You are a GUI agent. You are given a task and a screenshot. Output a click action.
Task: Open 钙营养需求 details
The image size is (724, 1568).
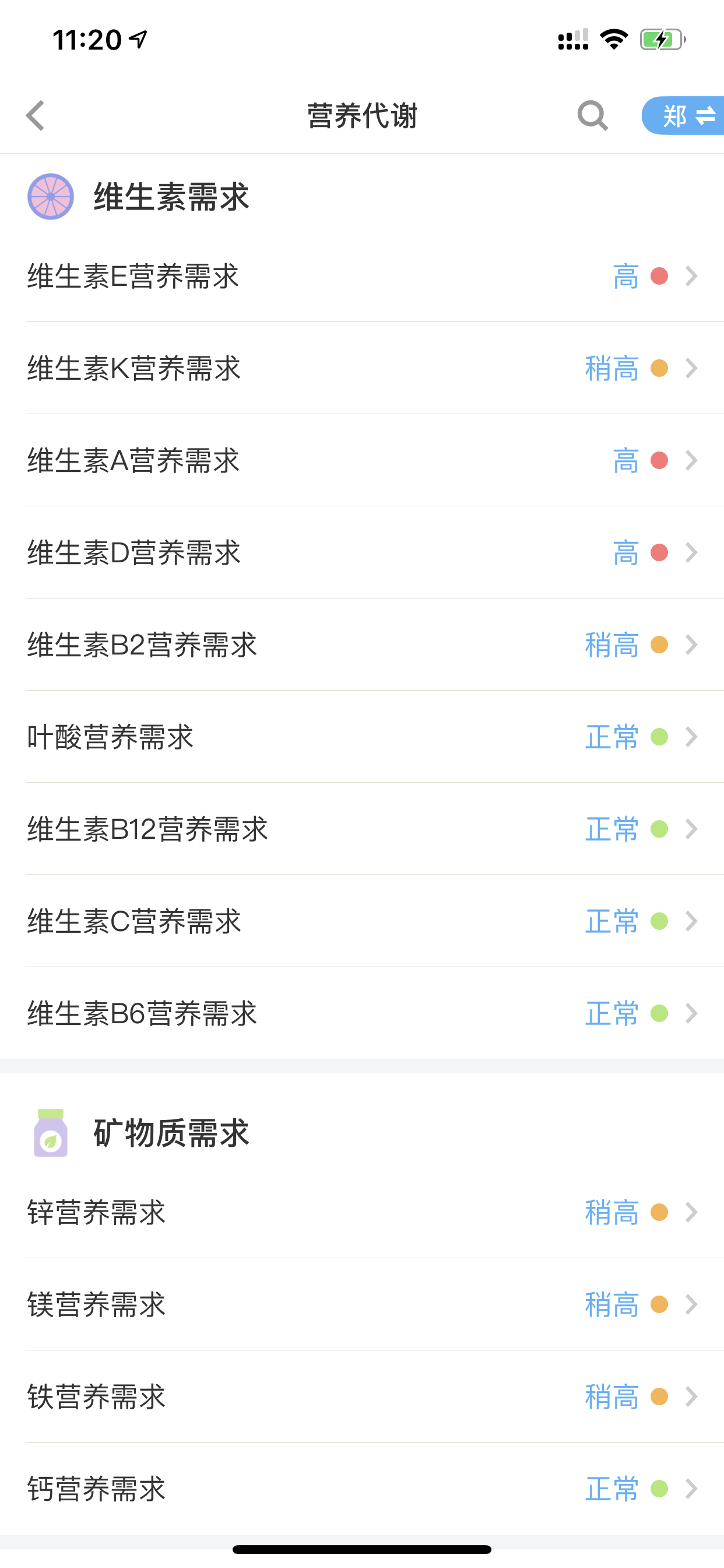pos(362,1489)
